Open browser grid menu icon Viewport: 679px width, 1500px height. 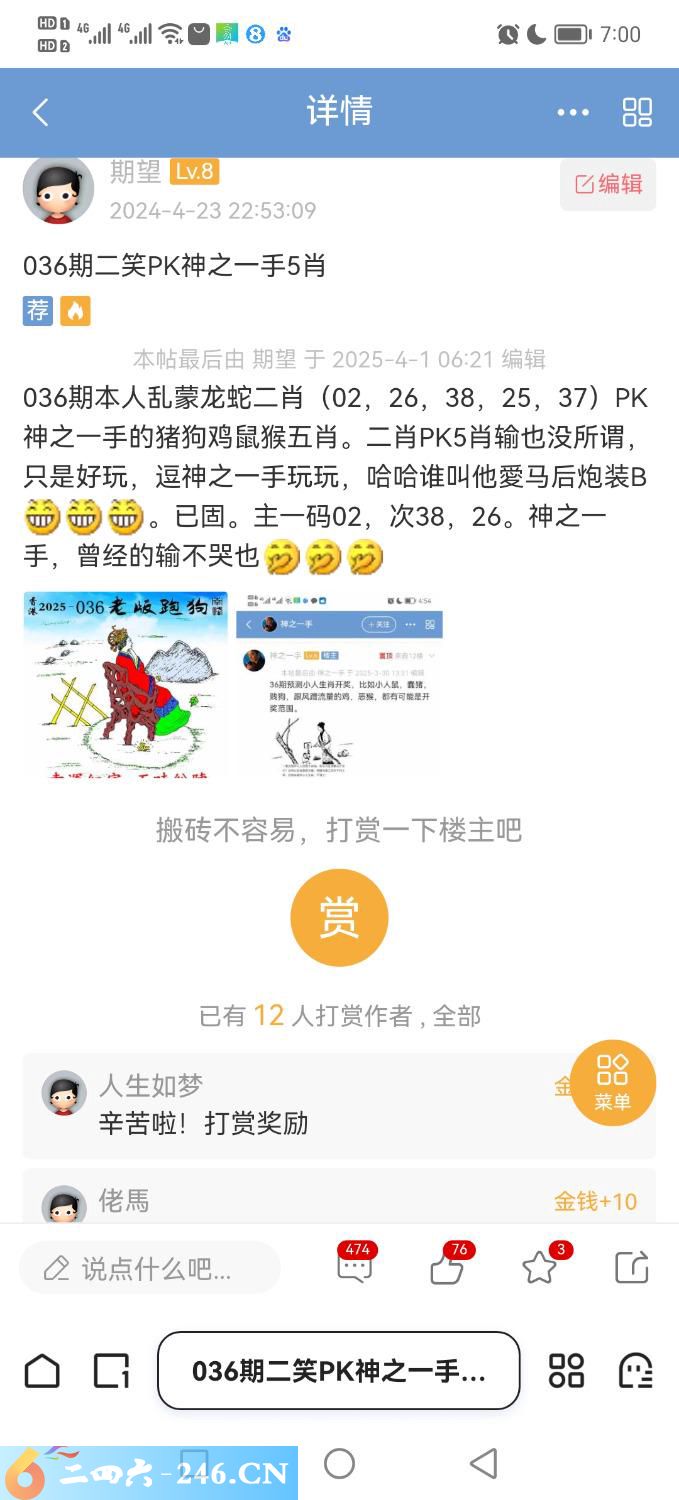pyautogui.click(x=566, y=1370)
